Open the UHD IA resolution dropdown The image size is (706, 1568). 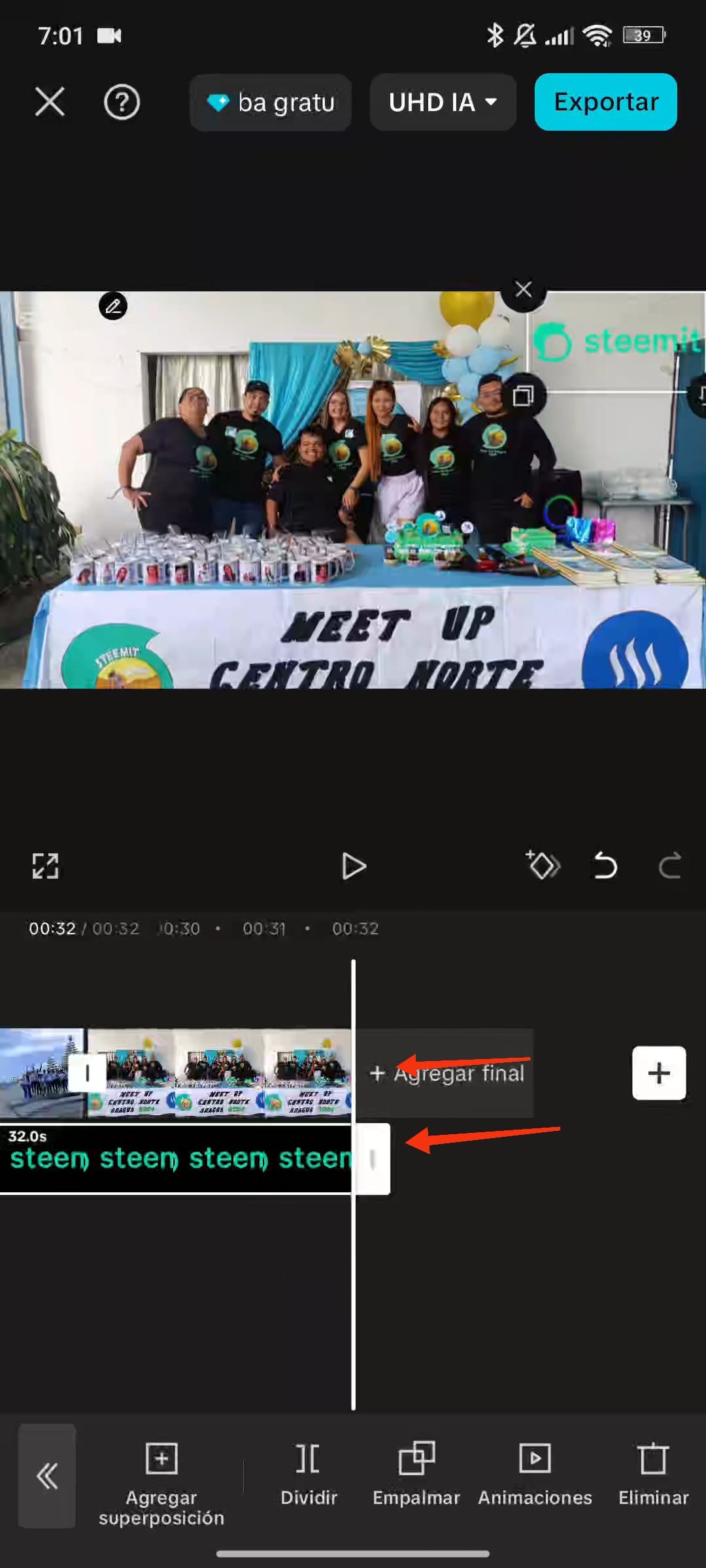coord(443,102)
